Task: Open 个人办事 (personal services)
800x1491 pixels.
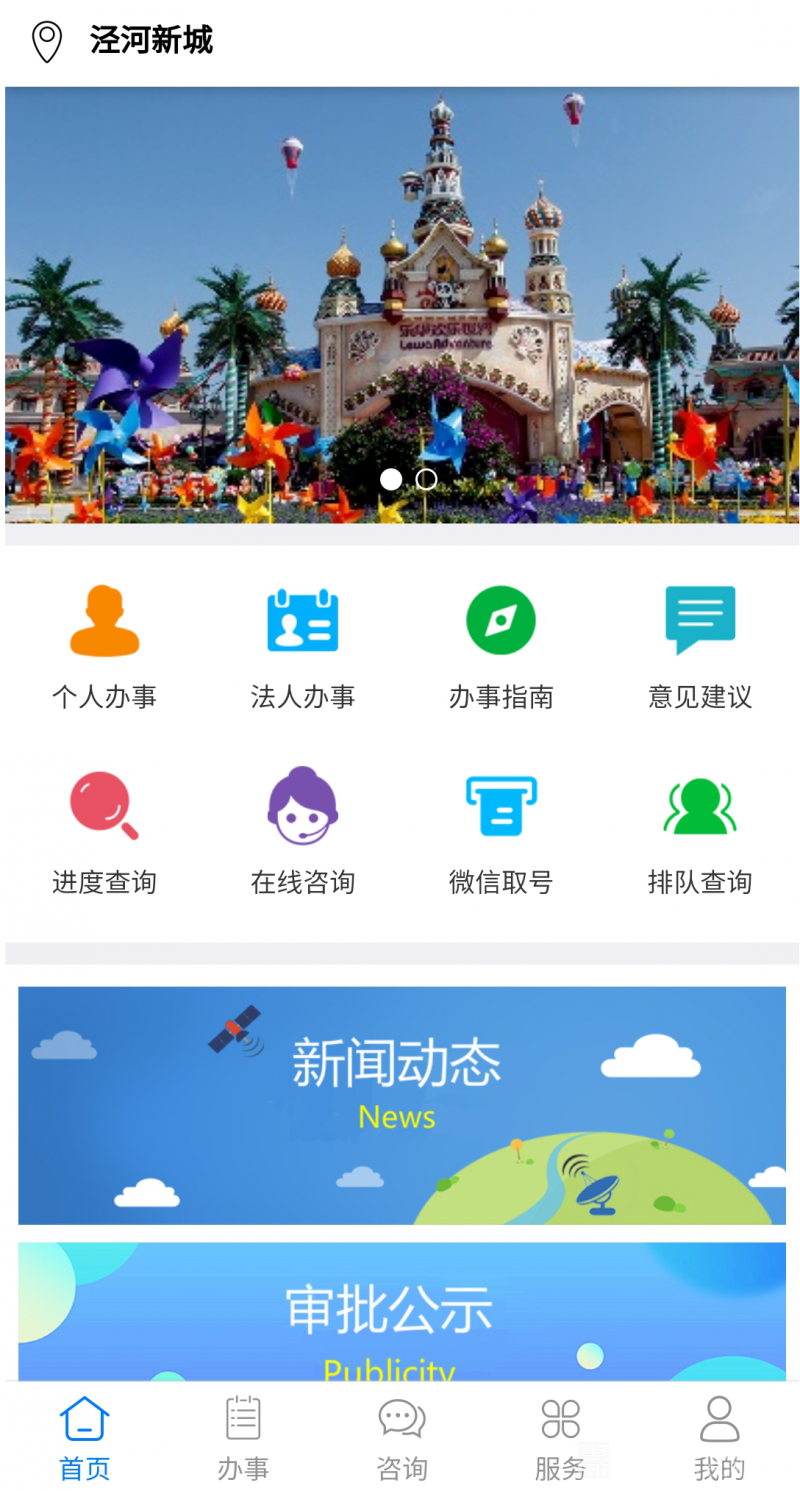Action: pyautogui.click(x=103, y=645)
